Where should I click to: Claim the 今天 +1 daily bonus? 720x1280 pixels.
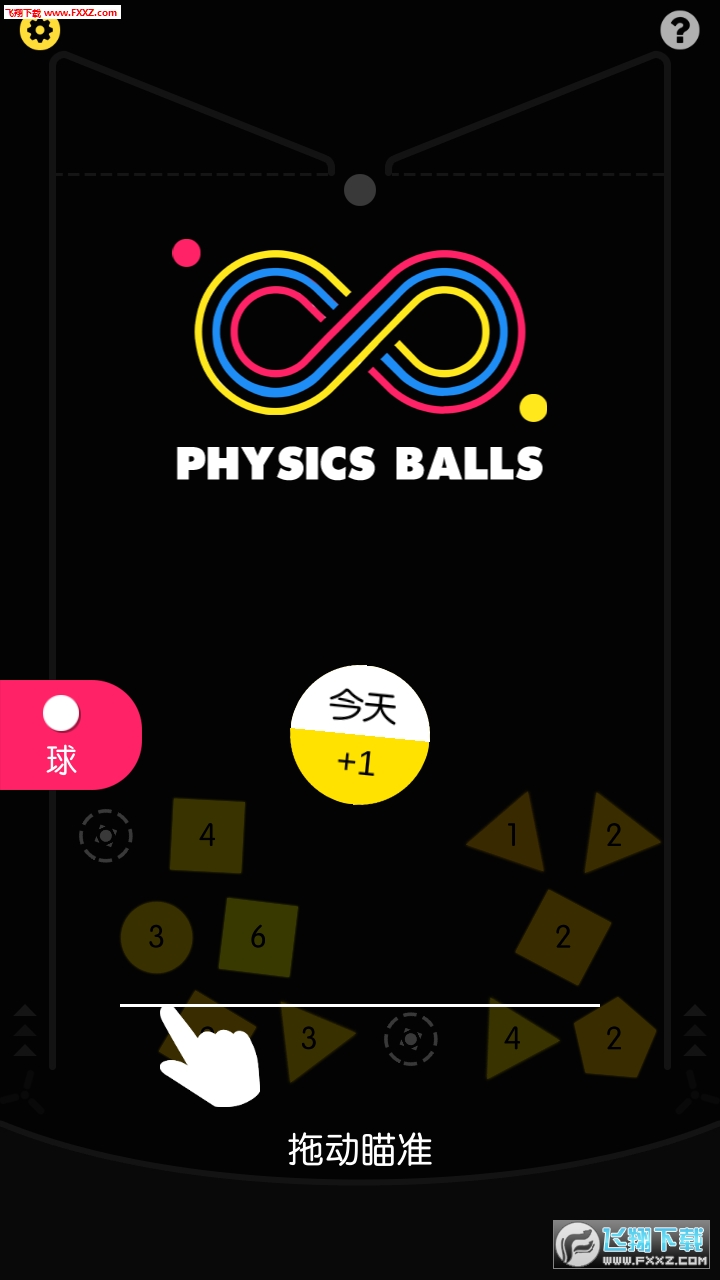tap(360, 735)
